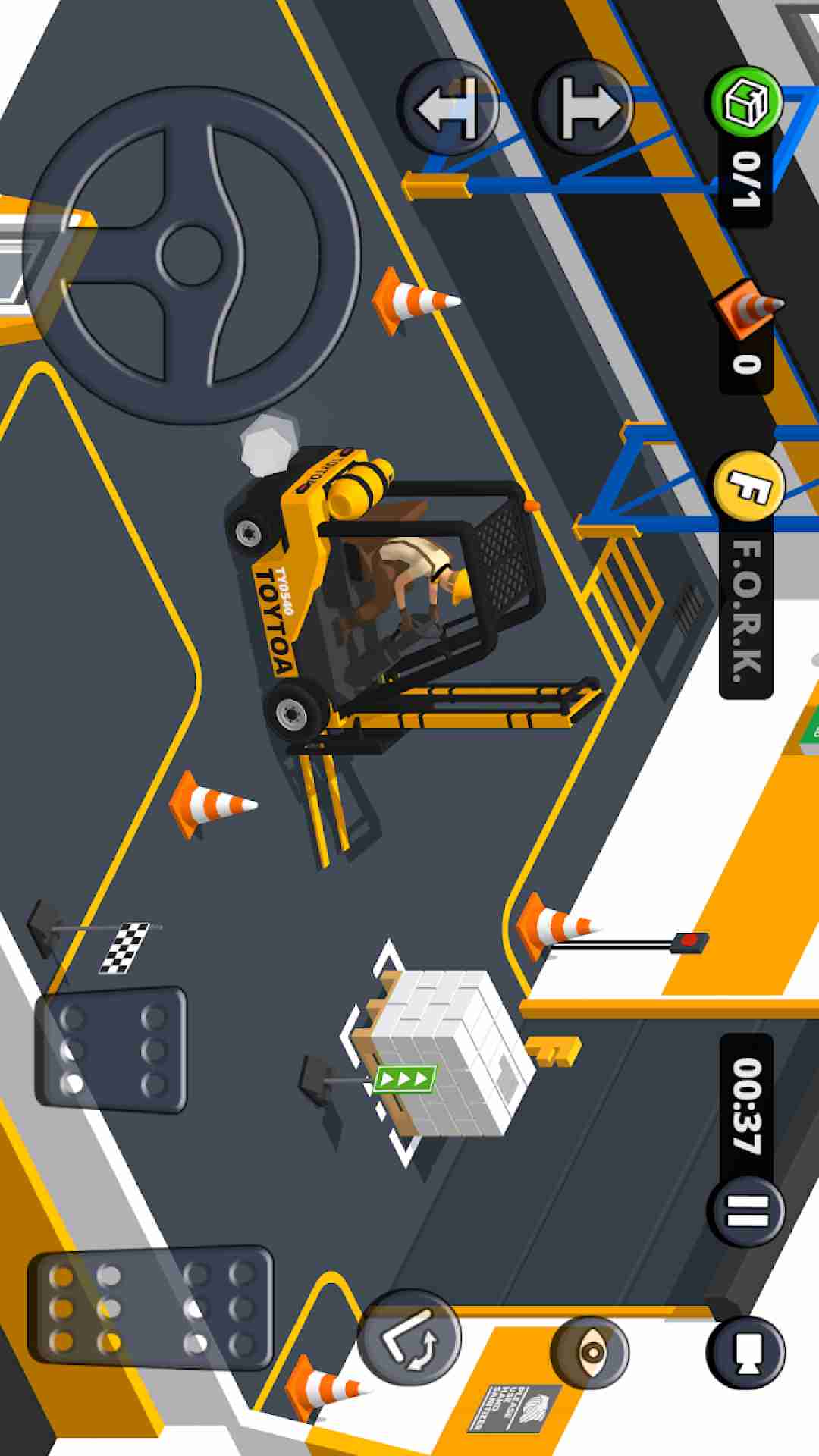Tap the fork raise arrow button
Image resolution: width=819 pixels, height=1456 pixels.
[x=584, y=108]
